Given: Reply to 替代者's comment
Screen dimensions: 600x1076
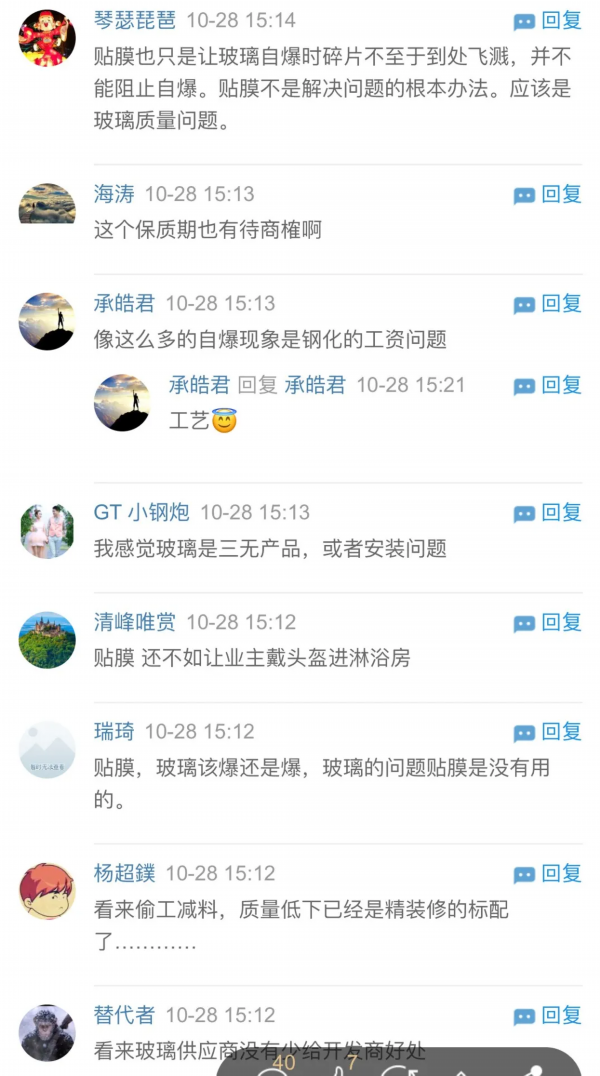Looking at the screenshot, I should point(547,1016).
